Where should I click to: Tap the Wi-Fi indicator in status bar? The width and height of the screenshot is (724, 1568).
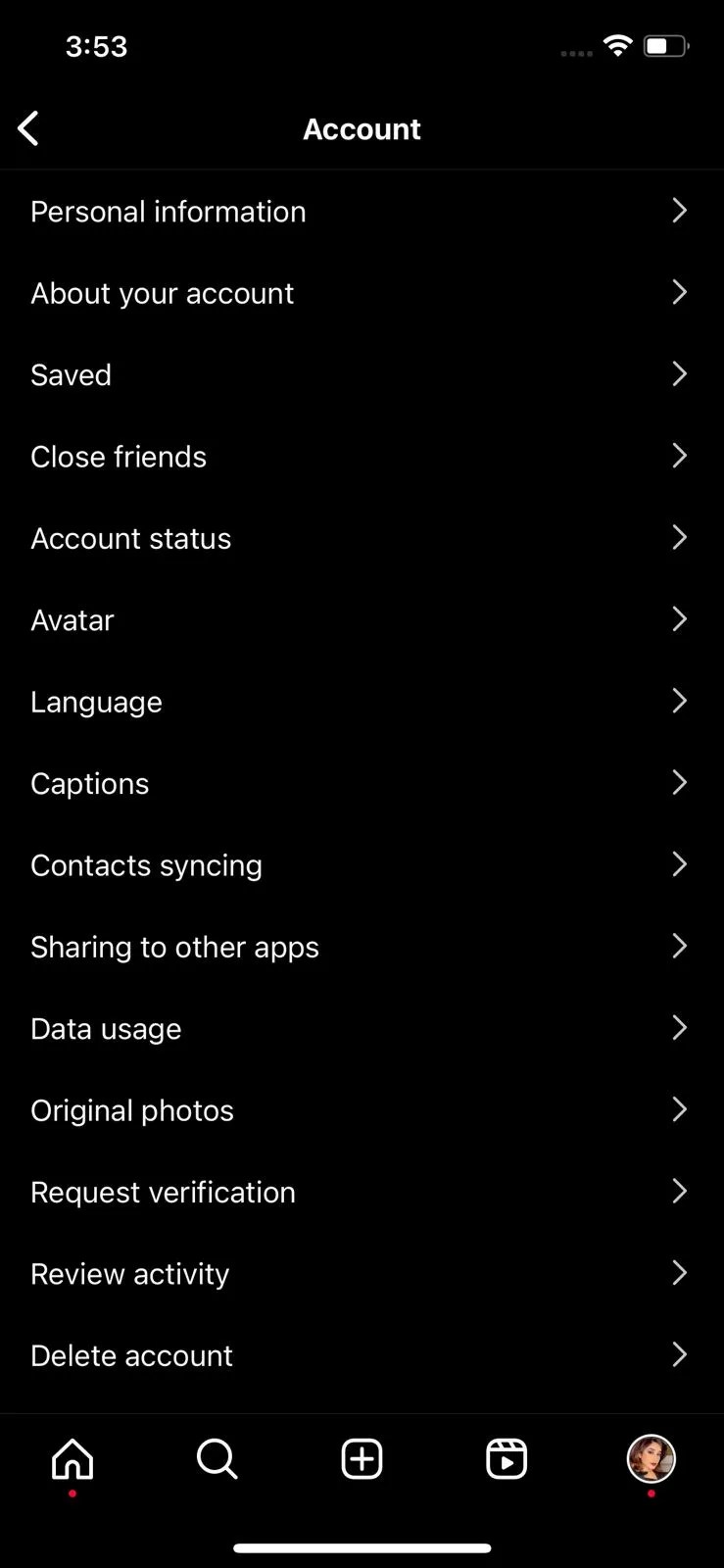[x=617, y=45]
